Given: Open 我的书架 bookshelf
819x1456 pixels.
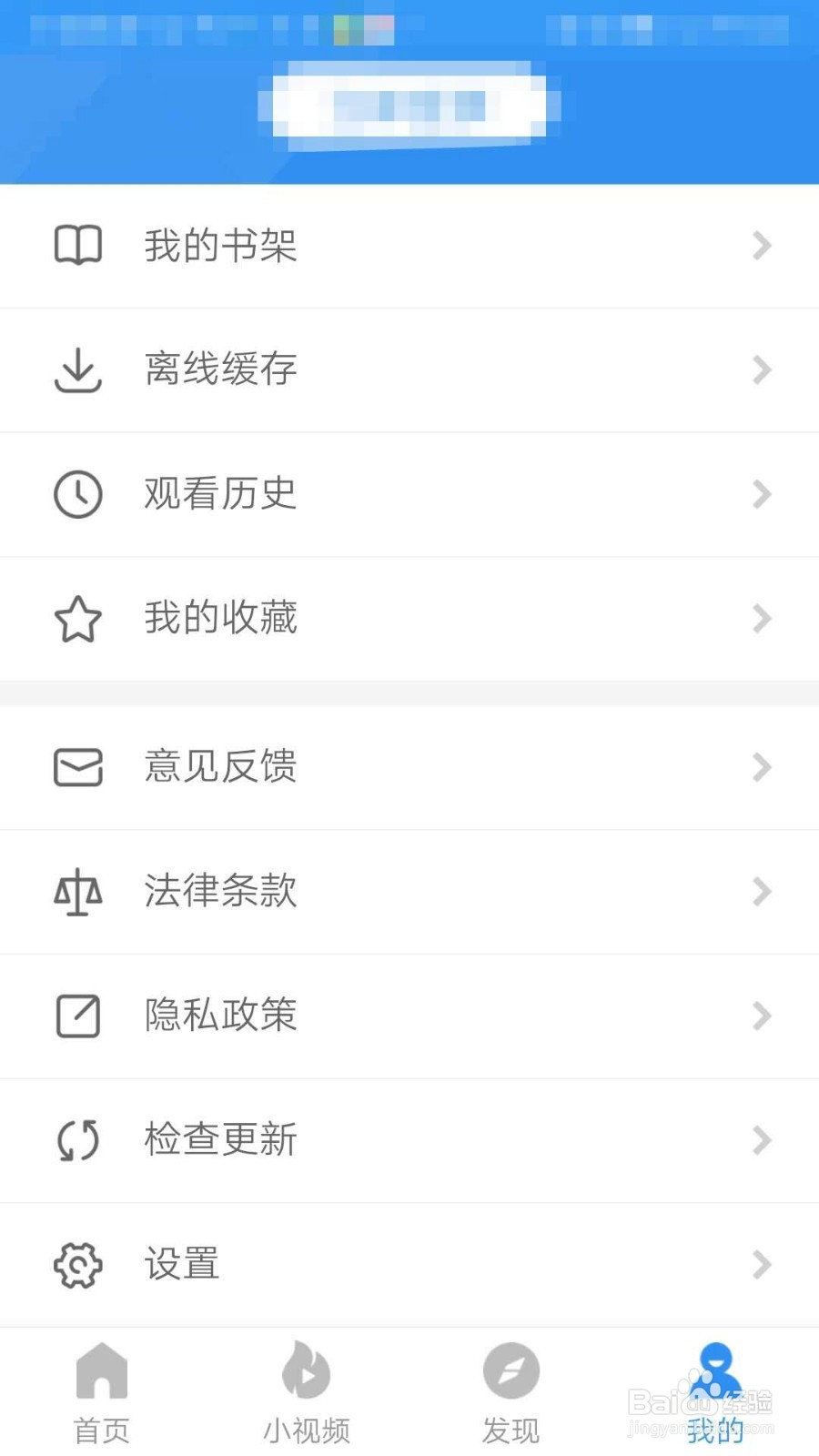Looking at the screenshot, I should [409, 246].
